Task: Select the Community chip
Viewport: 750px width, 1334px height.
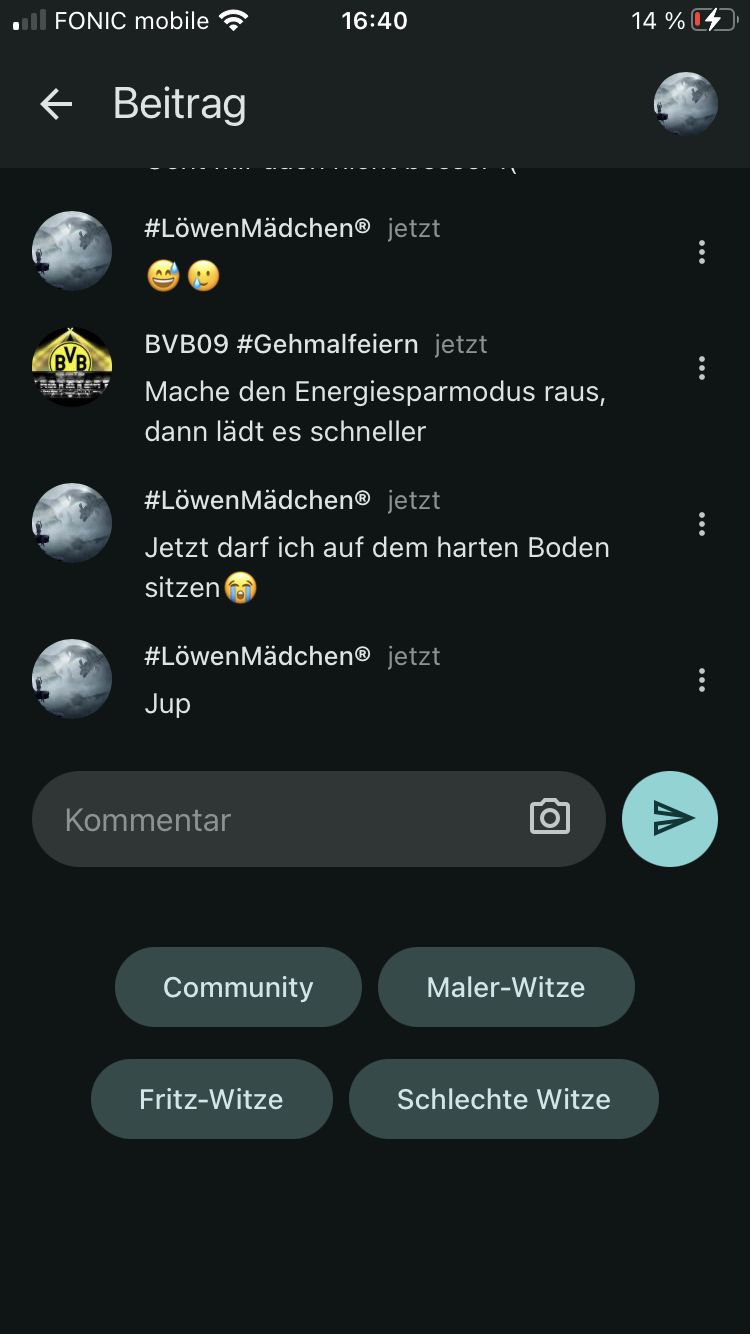Action: pos(238,987)
